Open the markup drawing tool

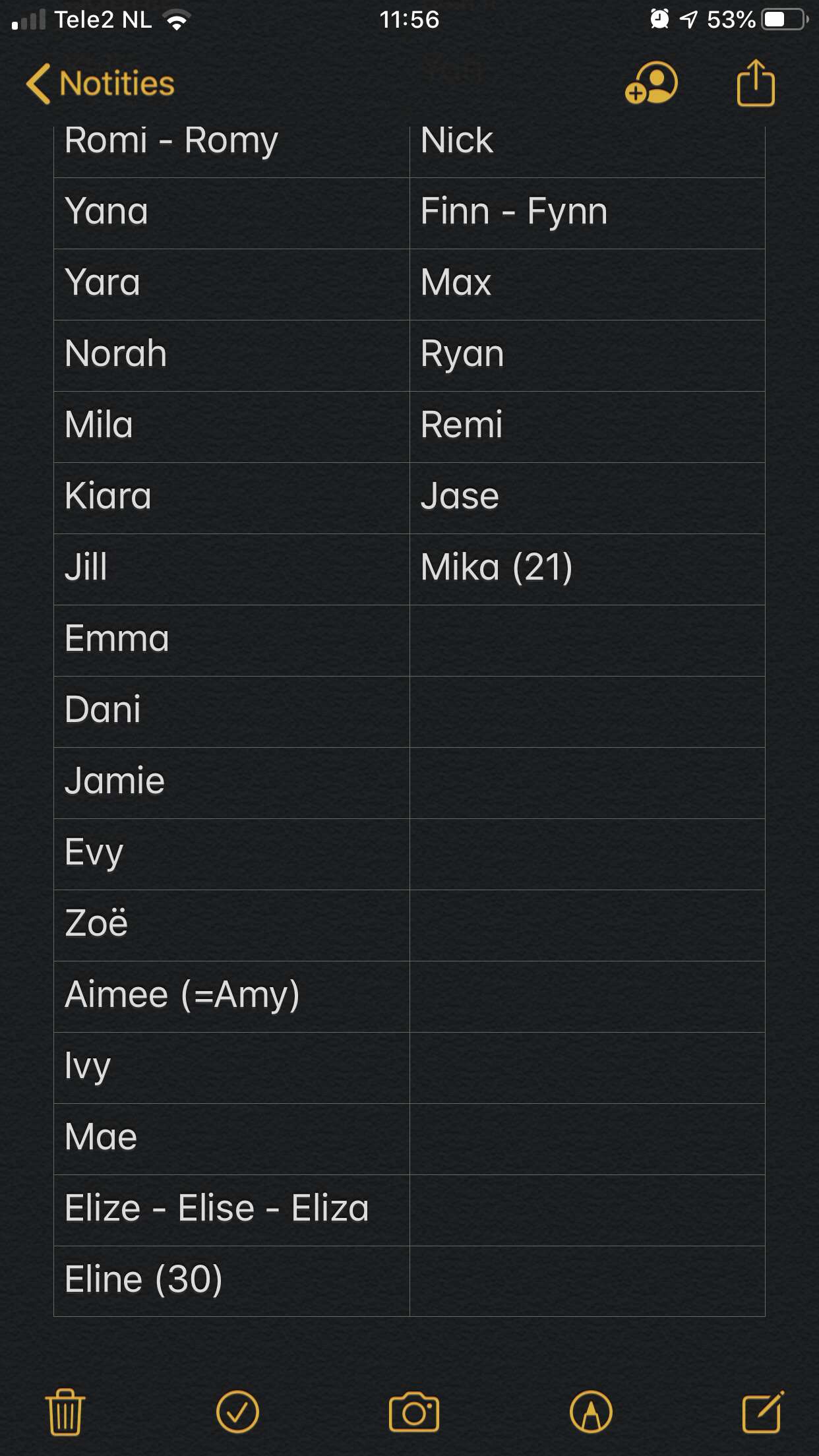pyautogui.click(x=591, y=1412)
